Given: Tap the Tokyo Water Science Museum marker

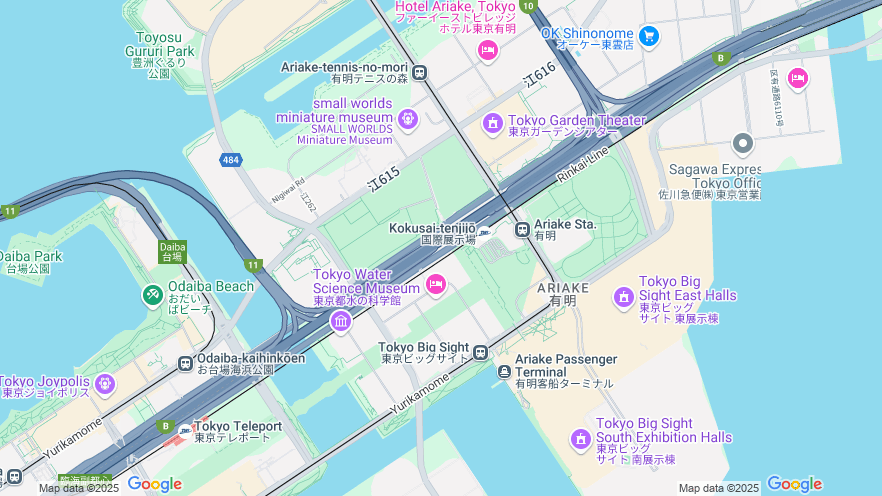Looking at the screenshot, I should (340, 321).
